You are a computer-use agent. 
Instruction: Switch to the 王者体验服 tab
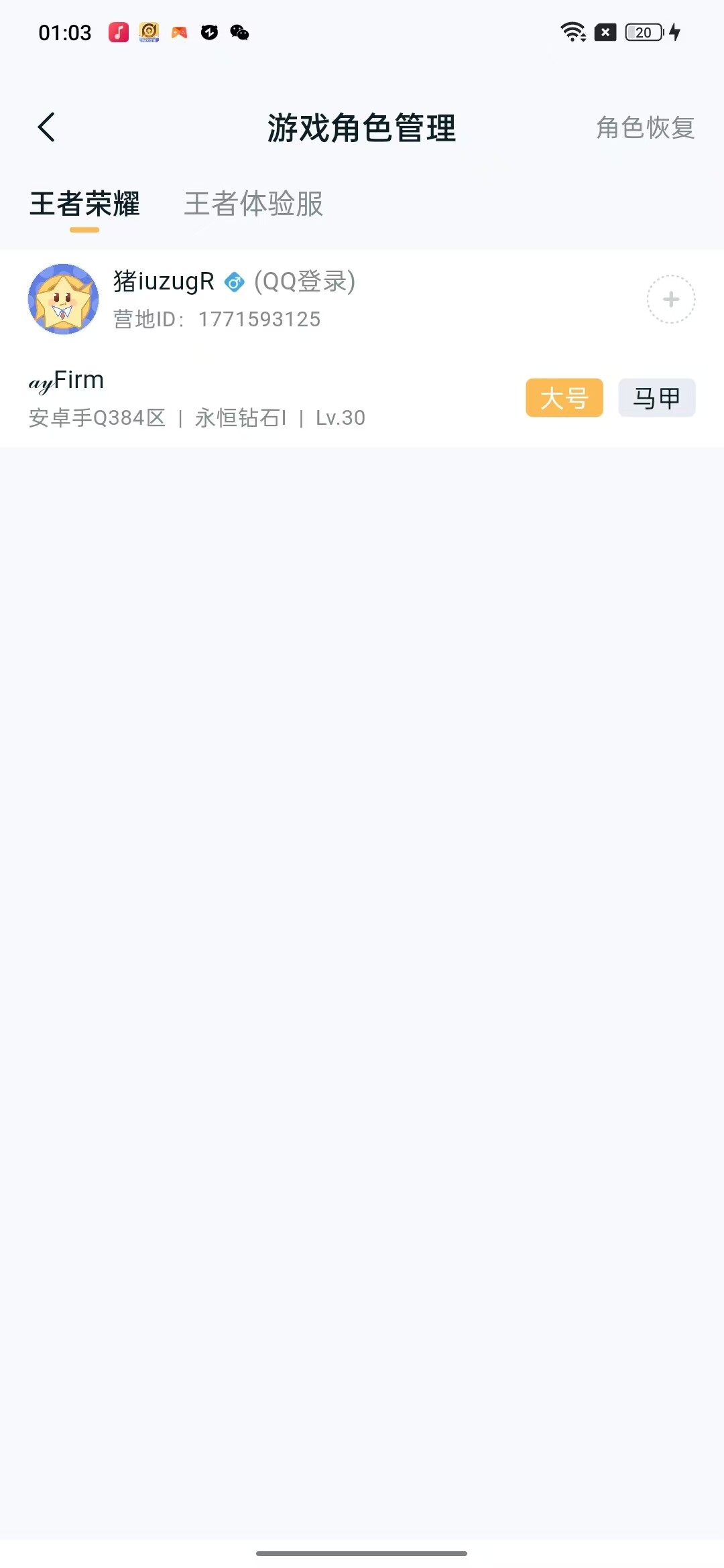[x=253, y=204]
